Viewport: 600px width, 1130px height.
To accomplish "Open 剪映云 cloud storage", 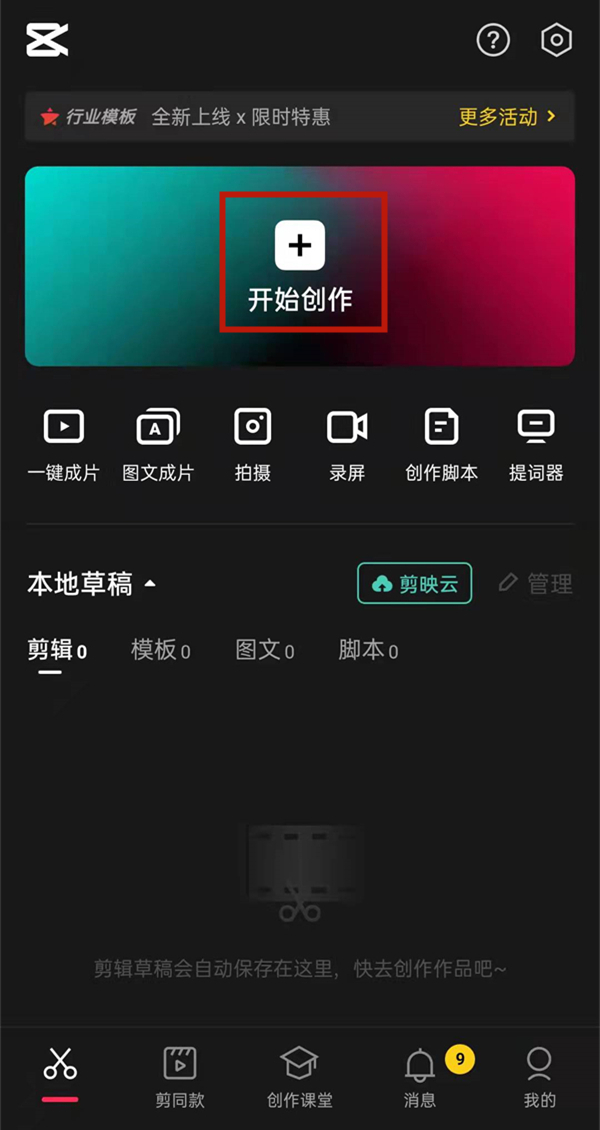I will click(415, 584).
